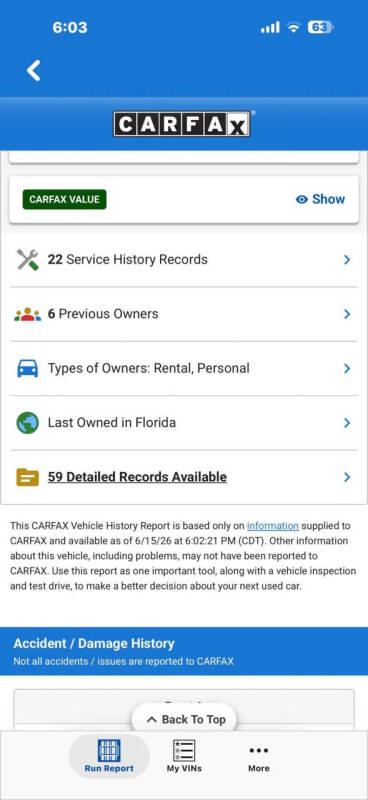Switch to My VINs tab

[x=184, y=756]
